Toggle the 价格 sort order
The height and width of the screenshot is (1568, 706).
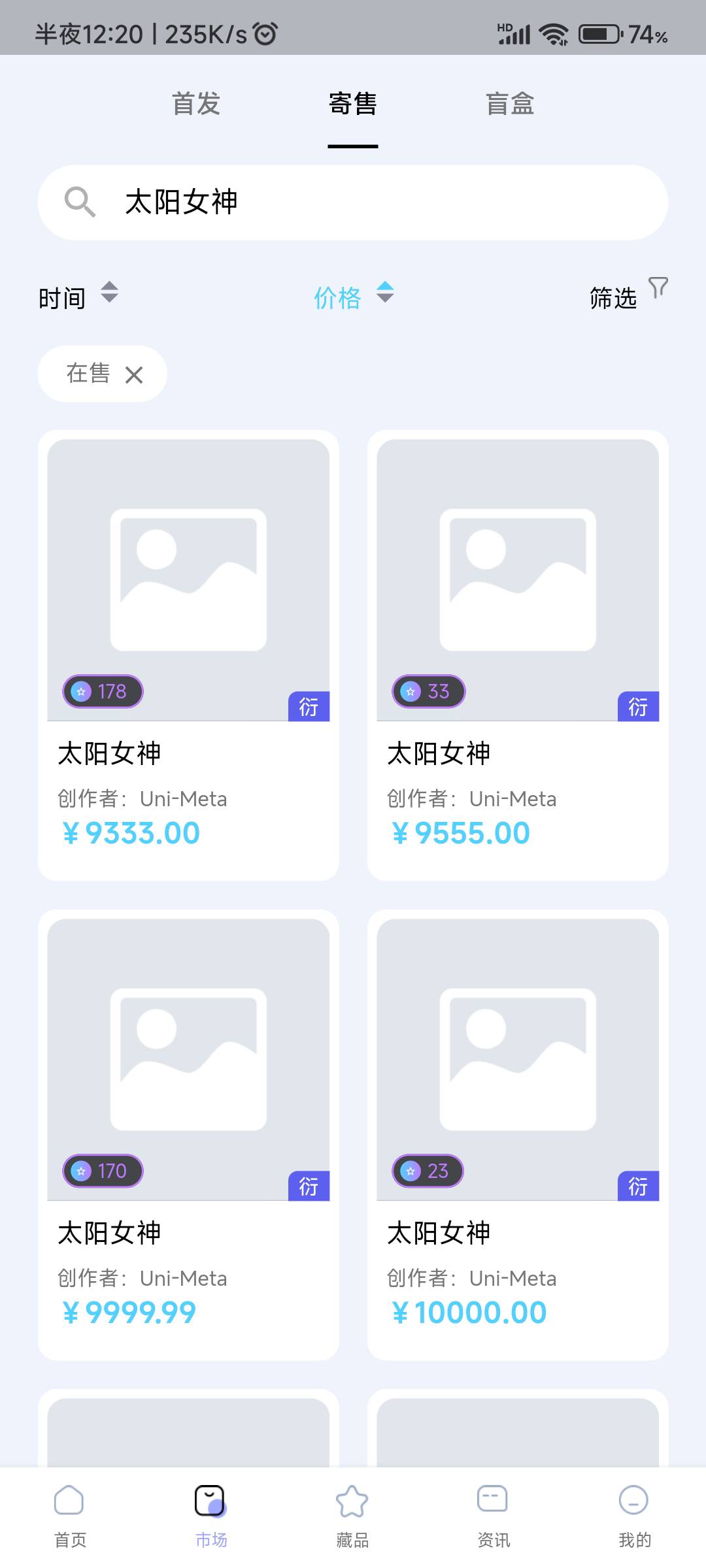coord(354,297)
